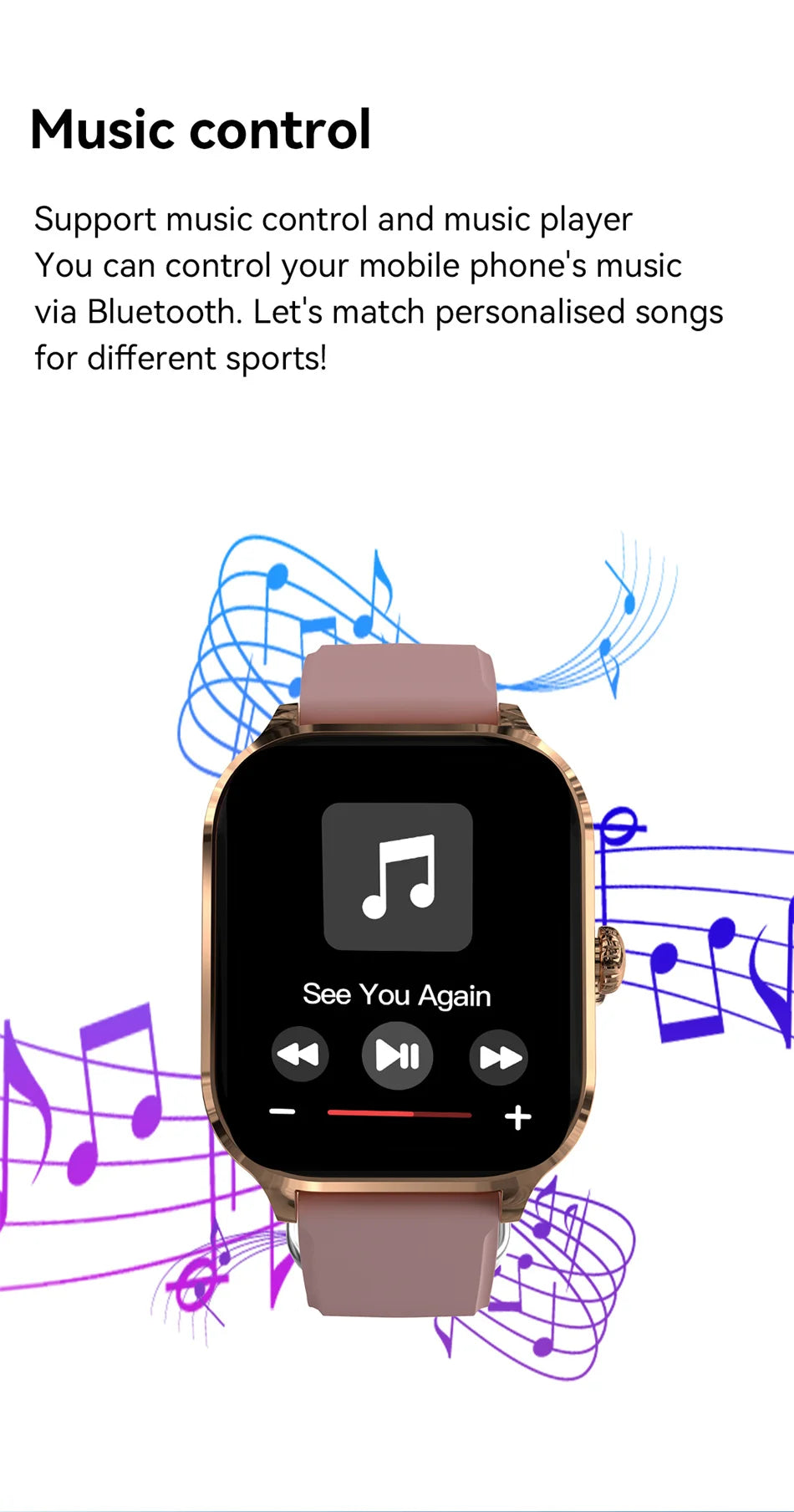The height and width of the screenshot is (1512, 794).
Task: Toggle playback with the pause control
Action: [398, 1055]
